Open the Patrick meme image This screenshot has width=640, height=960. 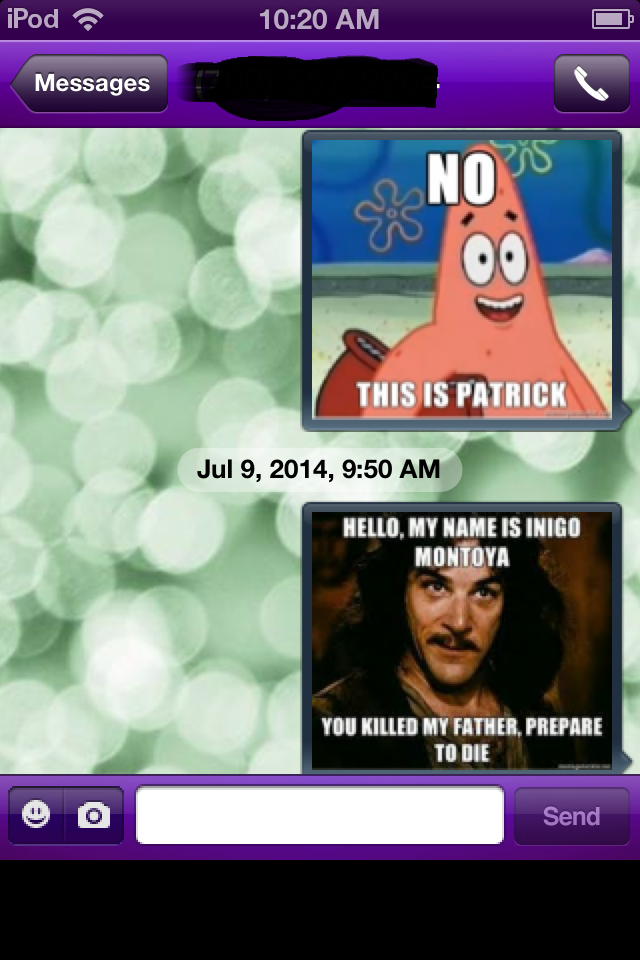[x=462, y=279]
